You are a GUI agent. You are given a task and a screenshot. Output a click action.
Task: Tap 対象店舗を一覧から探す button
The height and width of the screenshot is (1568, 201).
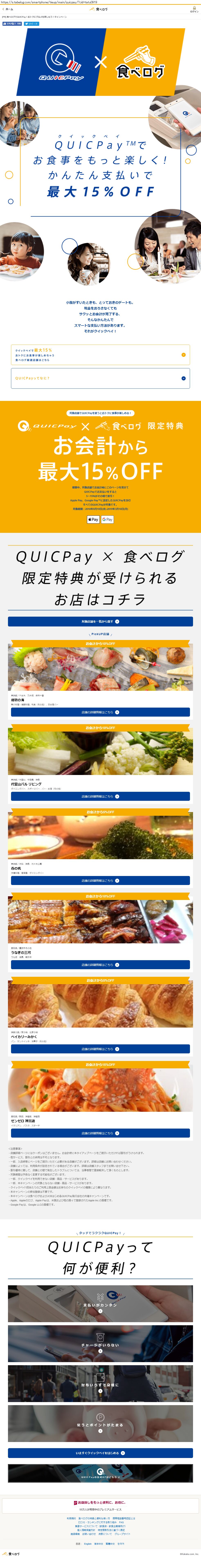tap(100, 622)
